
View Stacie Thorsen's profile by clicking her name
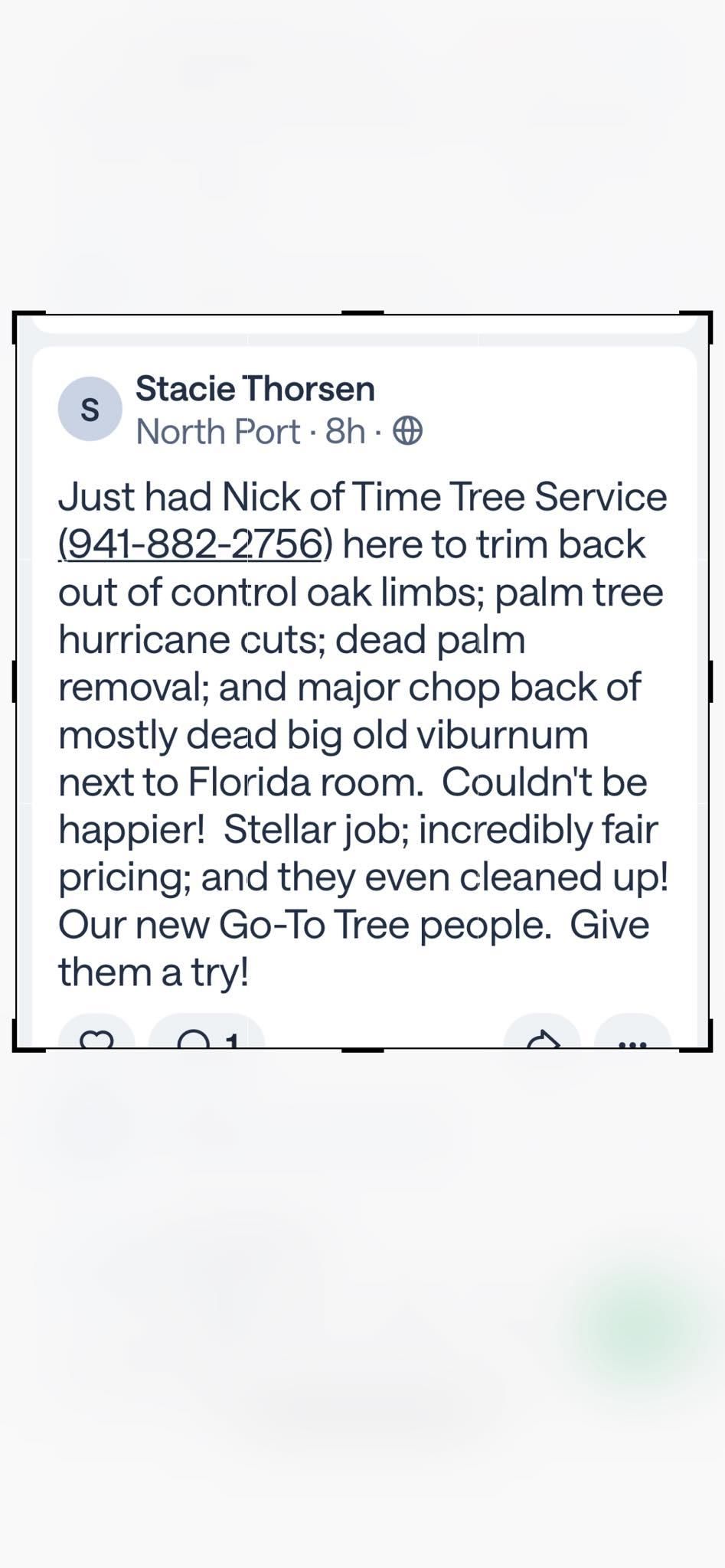click(x=256, y=387)
